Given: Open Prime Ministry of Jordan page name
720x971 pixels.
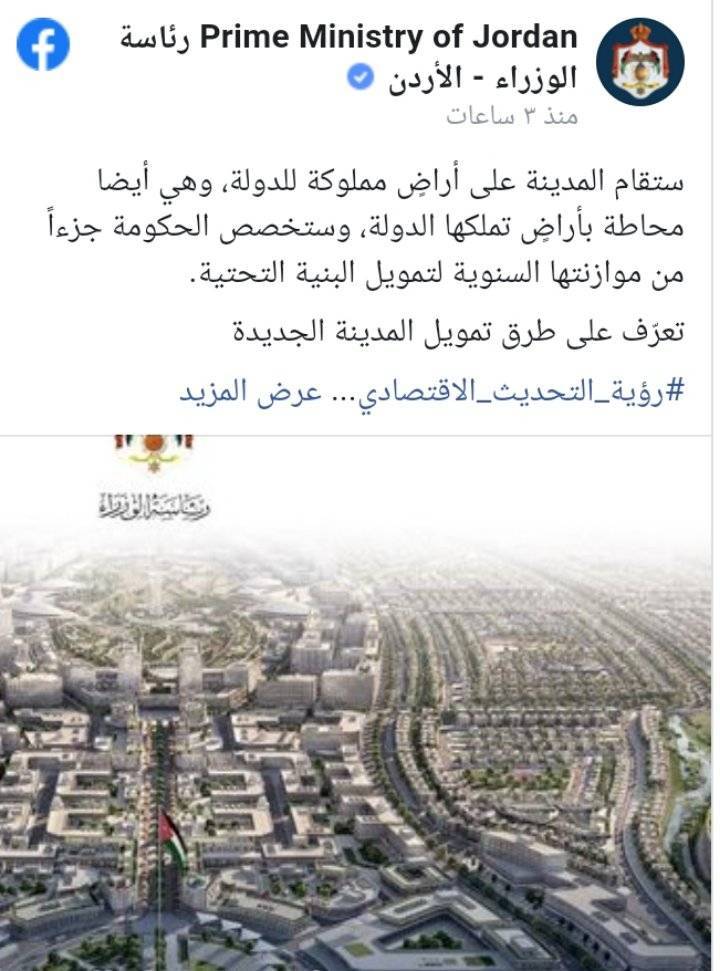Looking at the screenshot, I should [390, 38].
